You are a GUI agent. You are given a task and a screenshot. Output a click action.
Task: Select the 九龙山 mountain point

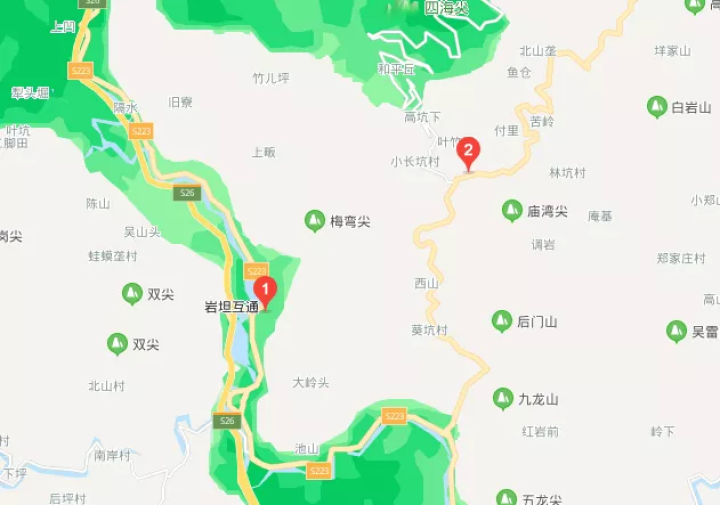tap(503, 399)
